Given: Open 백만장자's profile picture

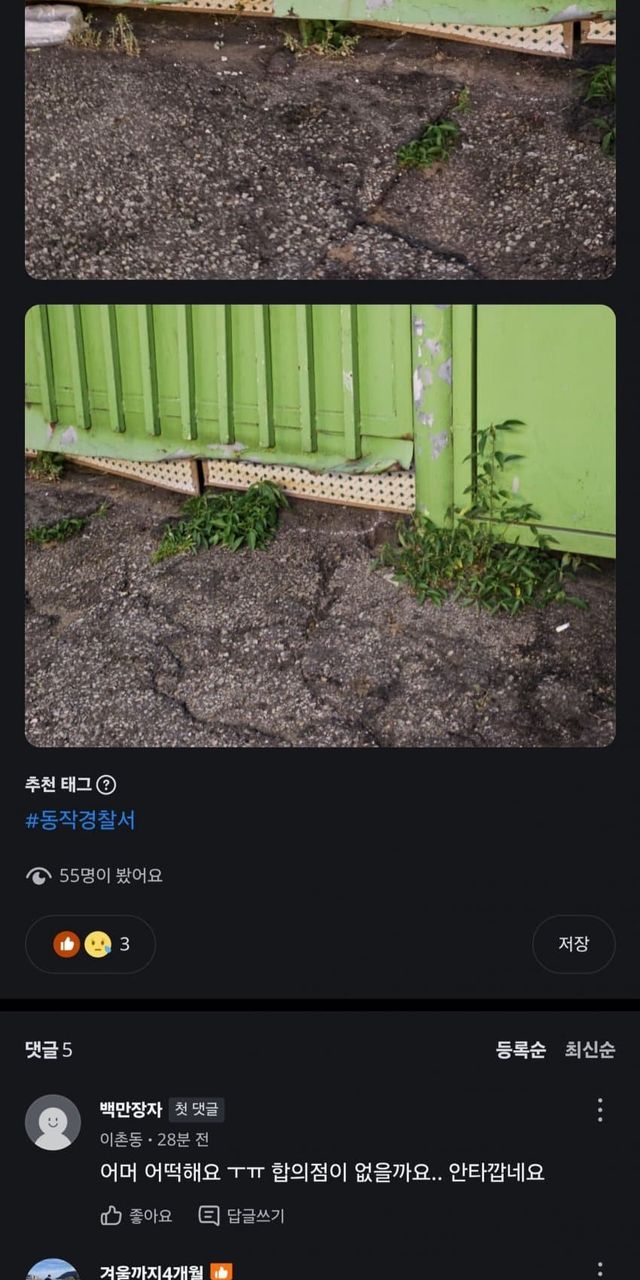Looking at the screenshot, I should [53, 1122].
